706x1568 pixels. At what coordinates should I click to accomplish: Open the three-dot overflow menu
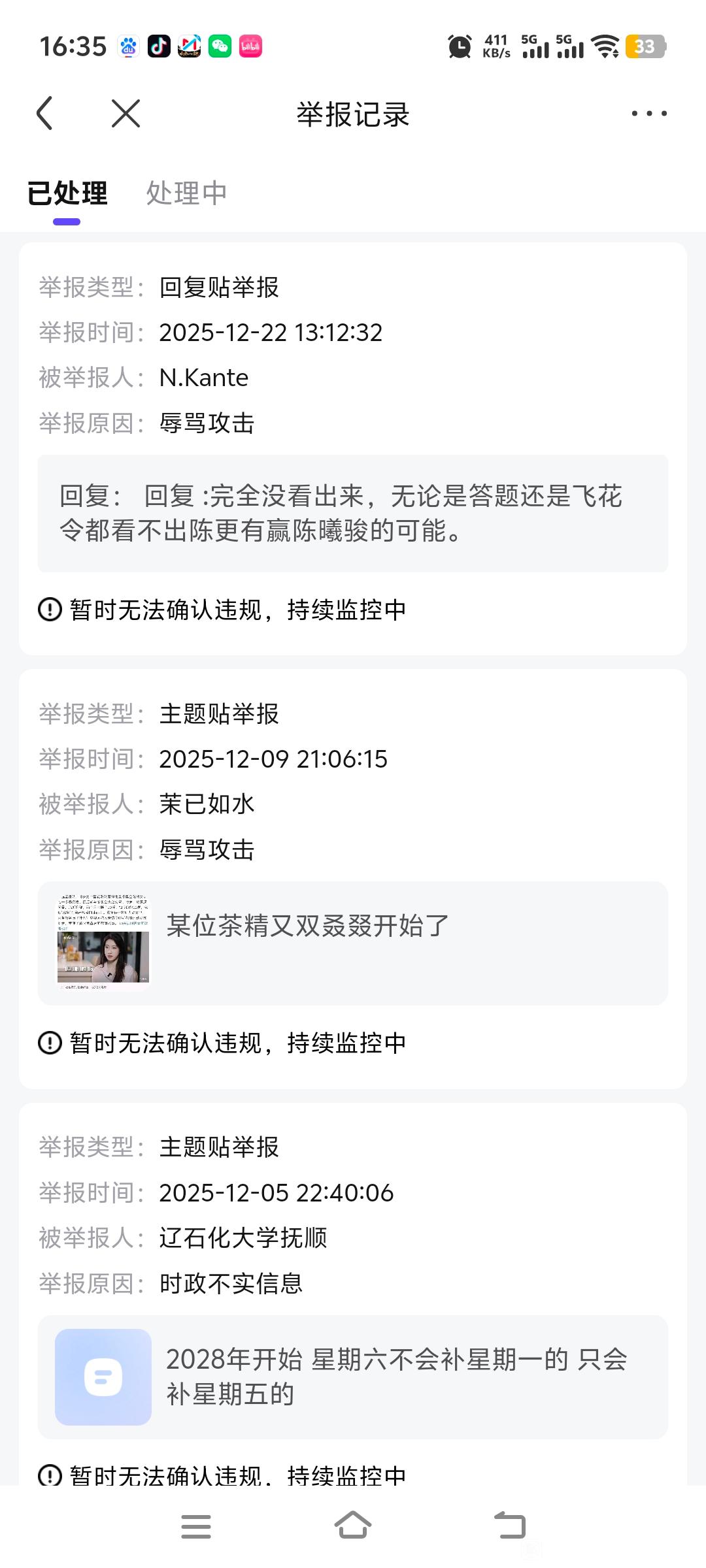pos(648,114)
